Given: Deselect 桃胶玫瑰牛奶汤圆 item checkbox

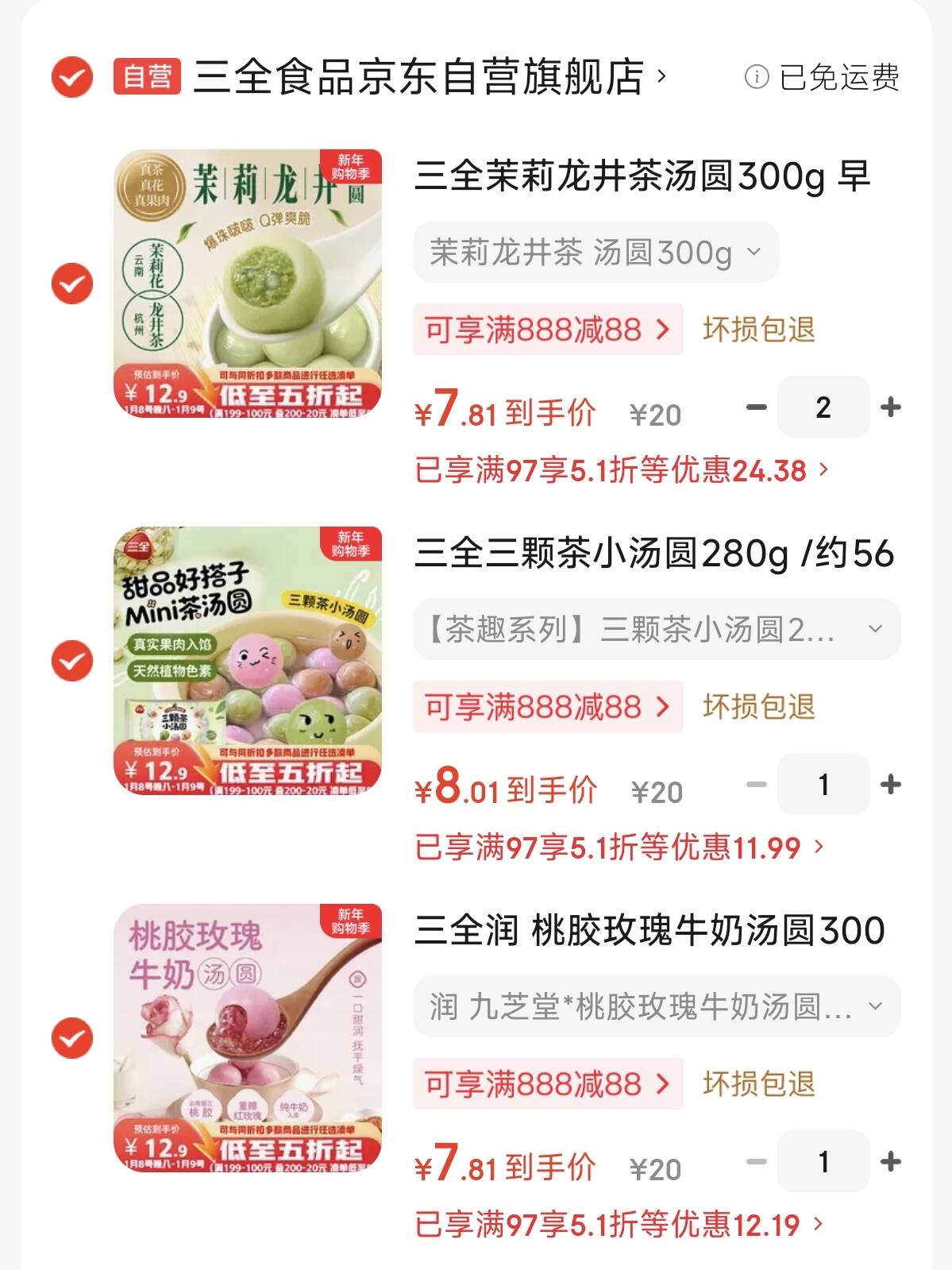Looking at the screenshot, I should pos(71,1038).
